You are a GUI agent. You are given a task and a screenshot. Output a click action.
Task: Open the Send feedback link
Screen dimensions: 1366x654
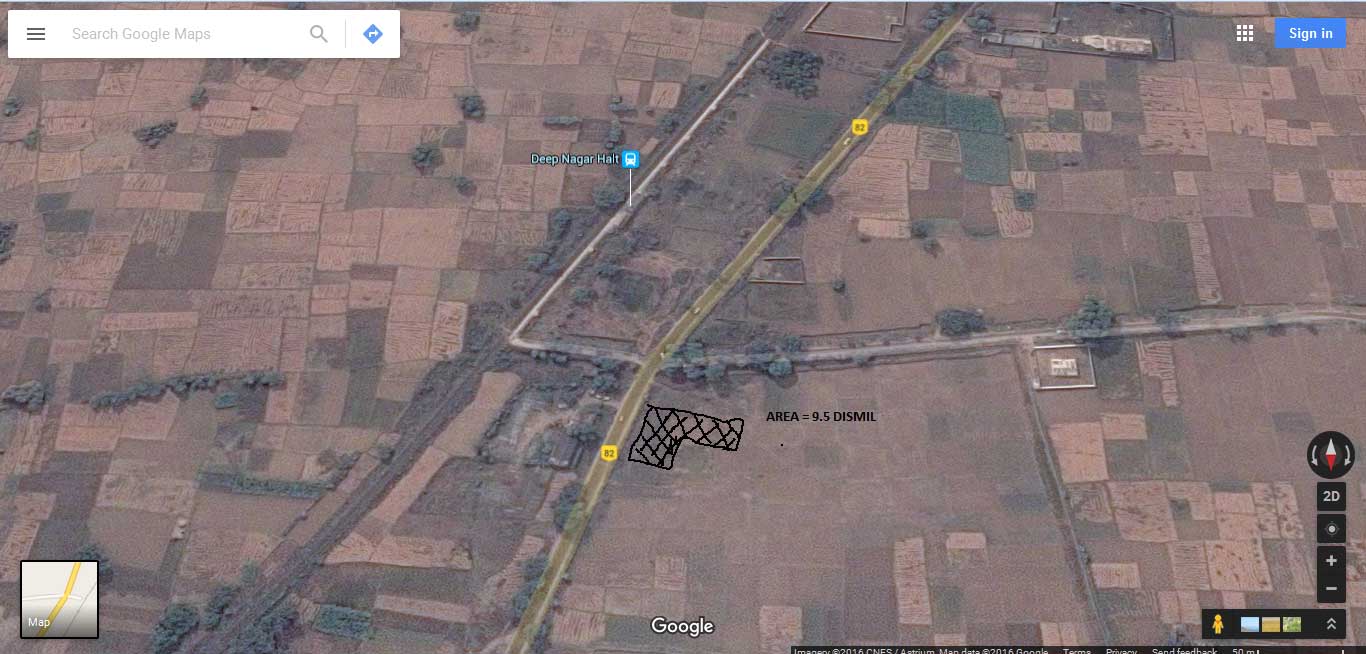[1184, 651]
